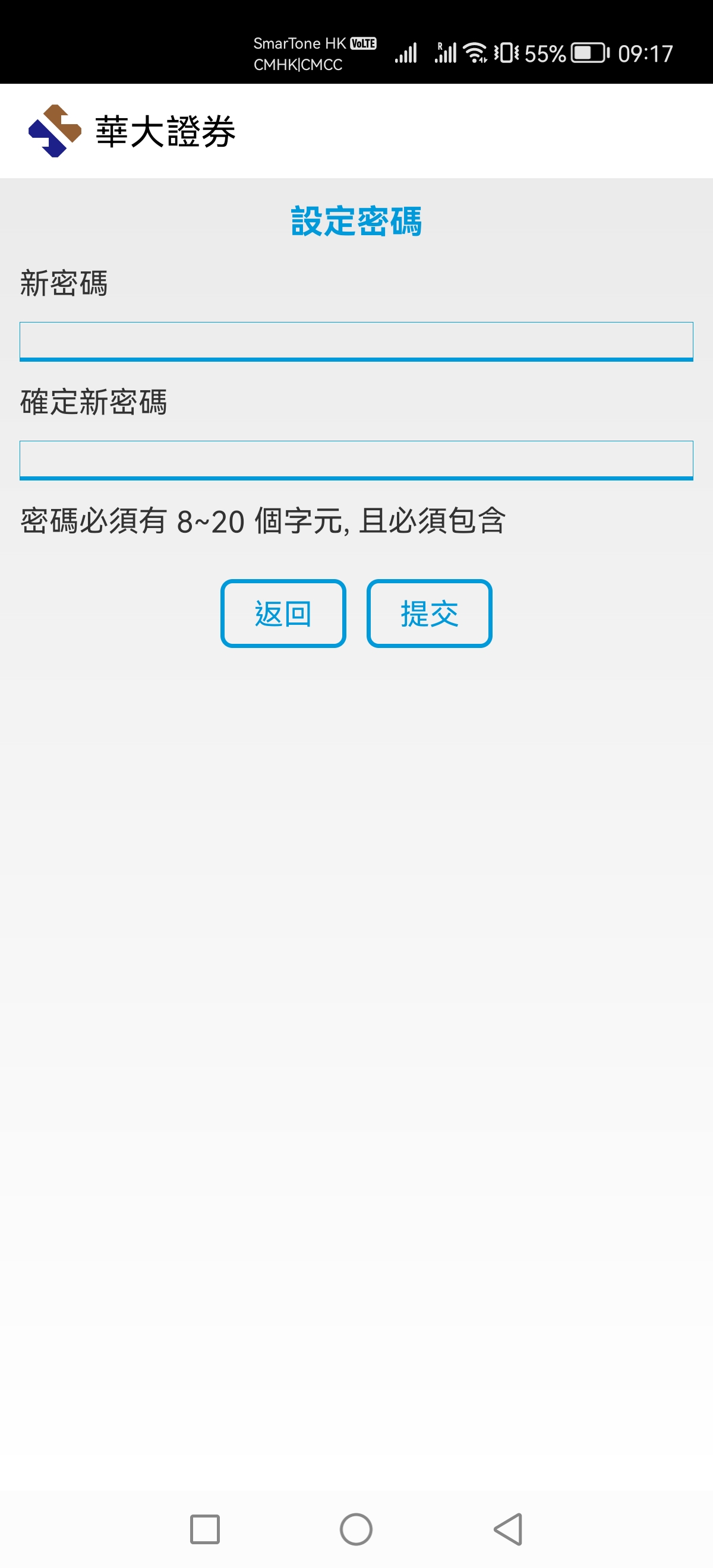Tap the 新密碼 password field
713x1568 pixels.
(356, 342)
